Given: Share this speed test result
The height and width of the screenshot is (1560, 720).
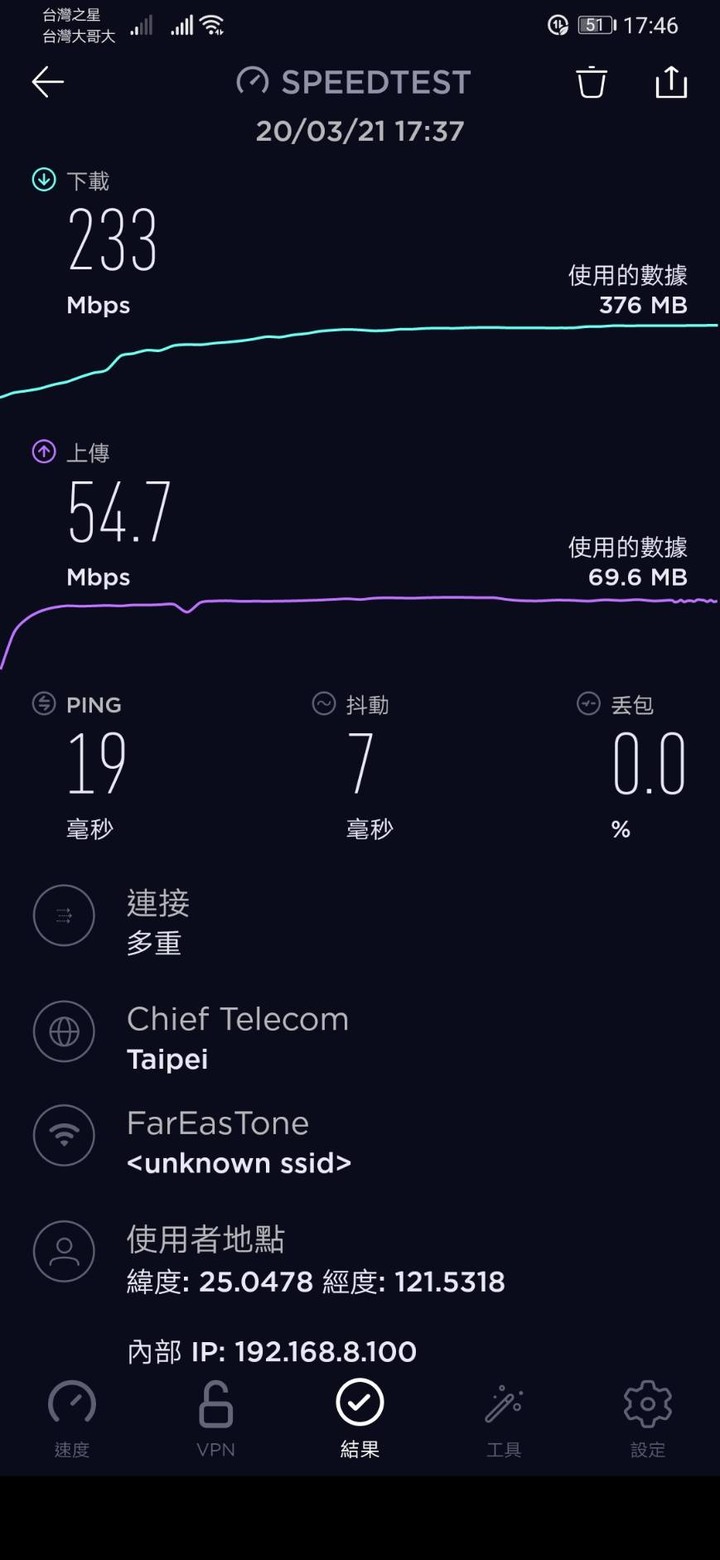Looking at the screenshot, I should tap(671, 82).
